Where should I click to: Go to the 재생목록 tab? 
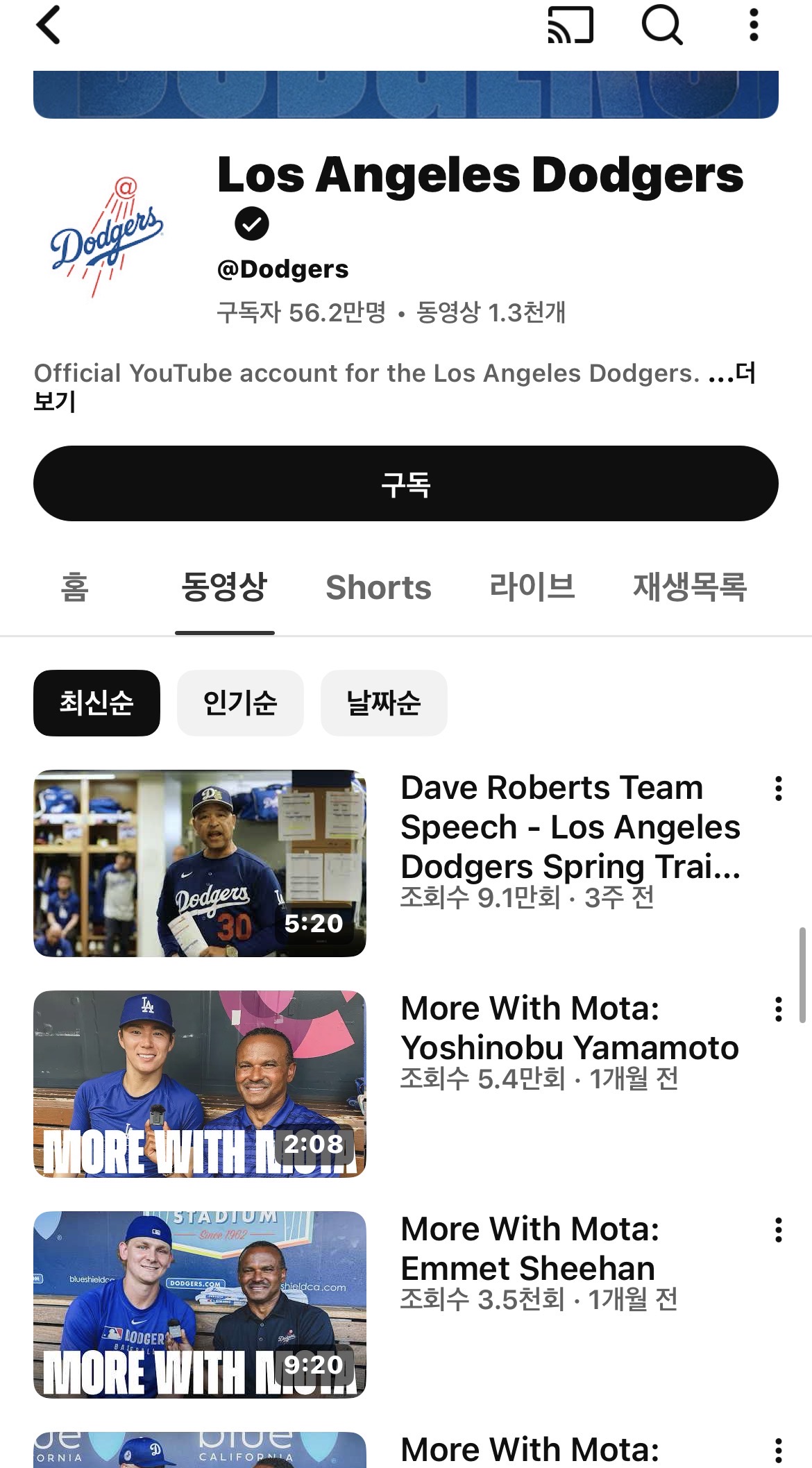point(690,587)
